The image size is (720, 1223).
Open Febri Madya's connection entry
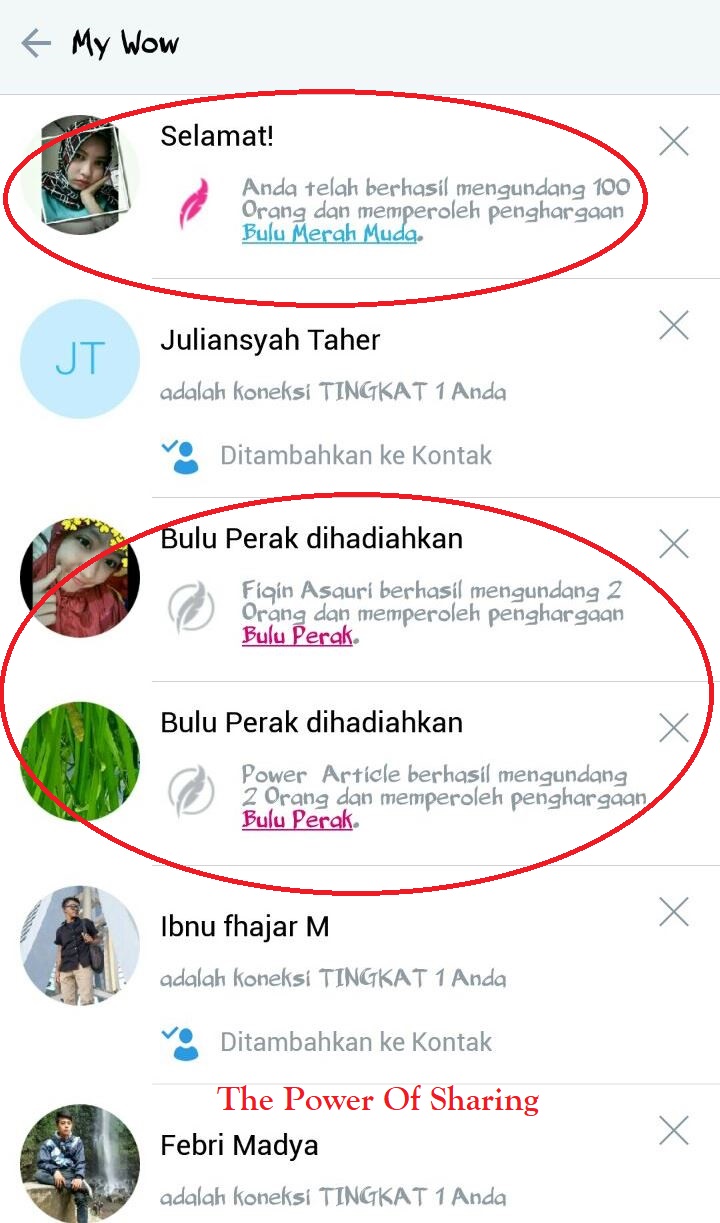point(240,1146)
